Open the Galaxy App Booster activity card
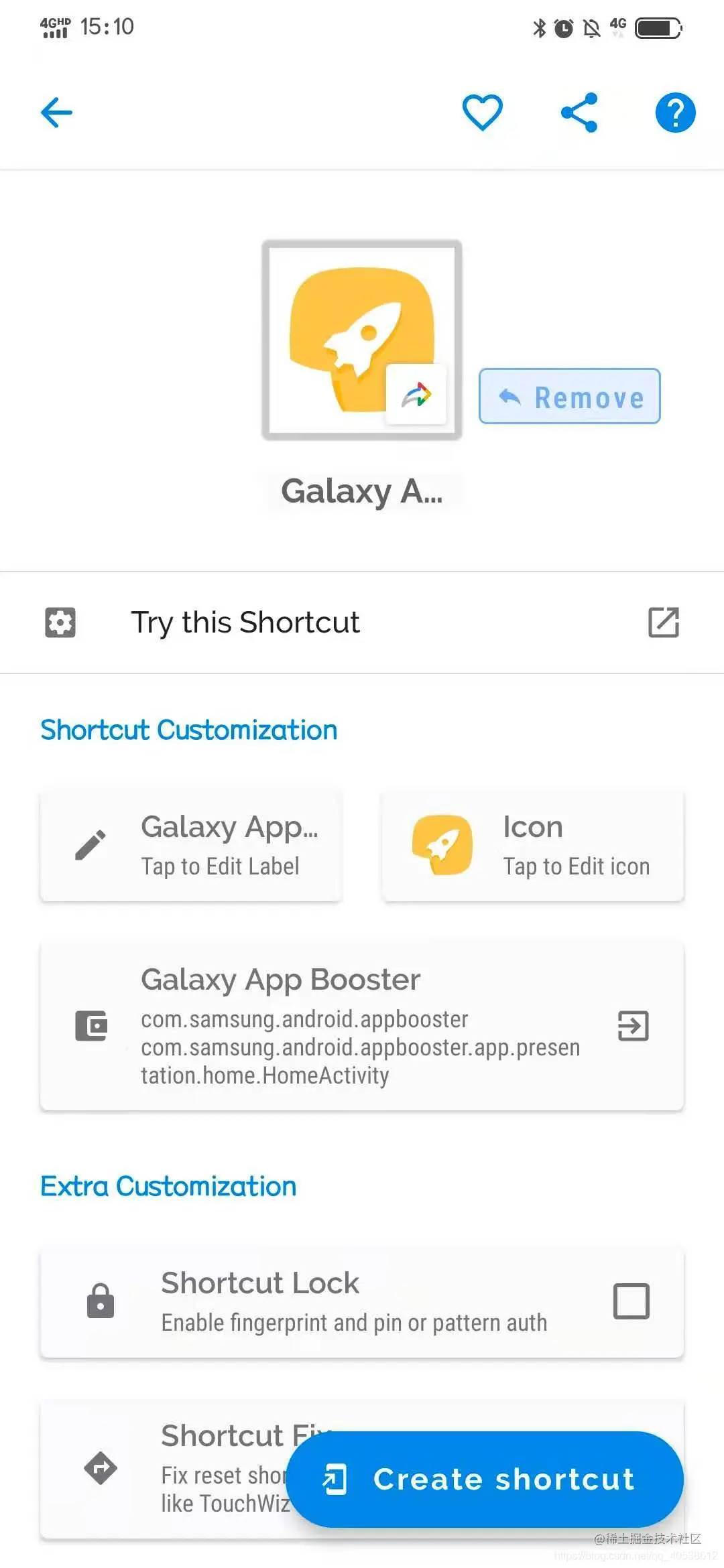Viewport: 724px width, 1568px height. tap(362, 1026)
